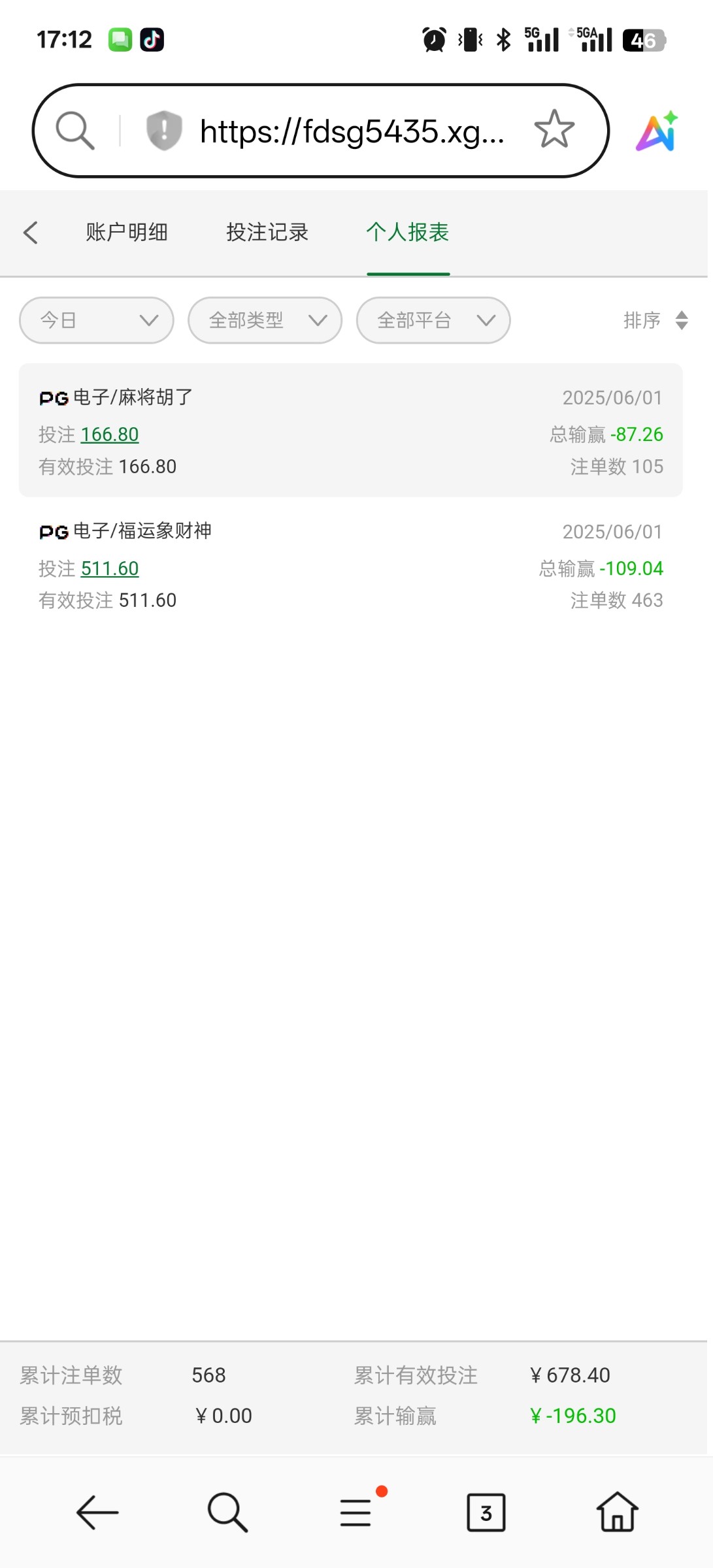The width and height of the screenshot is (713, 1568).
Task: Bookmark this page with the star icon
Action: point(554,129)
